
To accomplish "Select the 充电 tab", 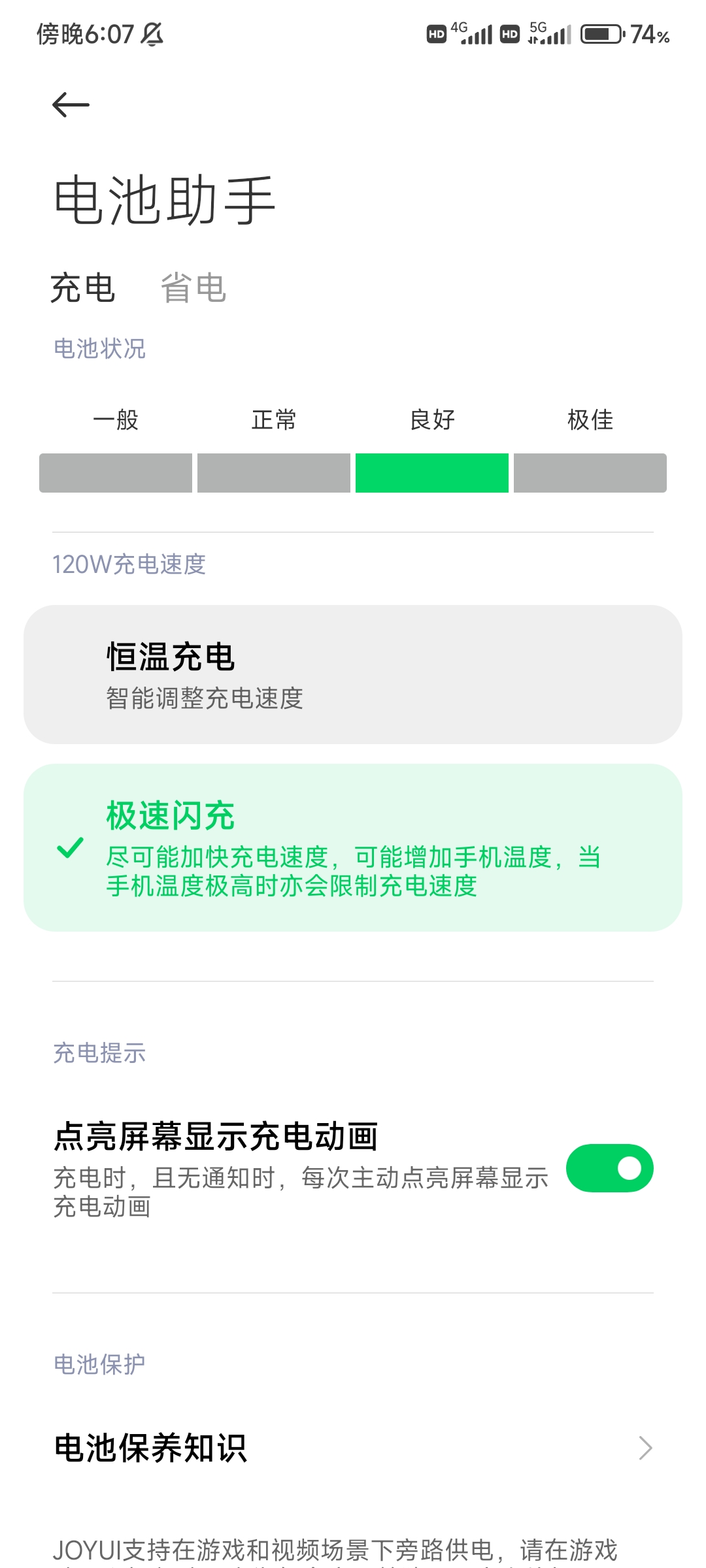I will point(83,288).
